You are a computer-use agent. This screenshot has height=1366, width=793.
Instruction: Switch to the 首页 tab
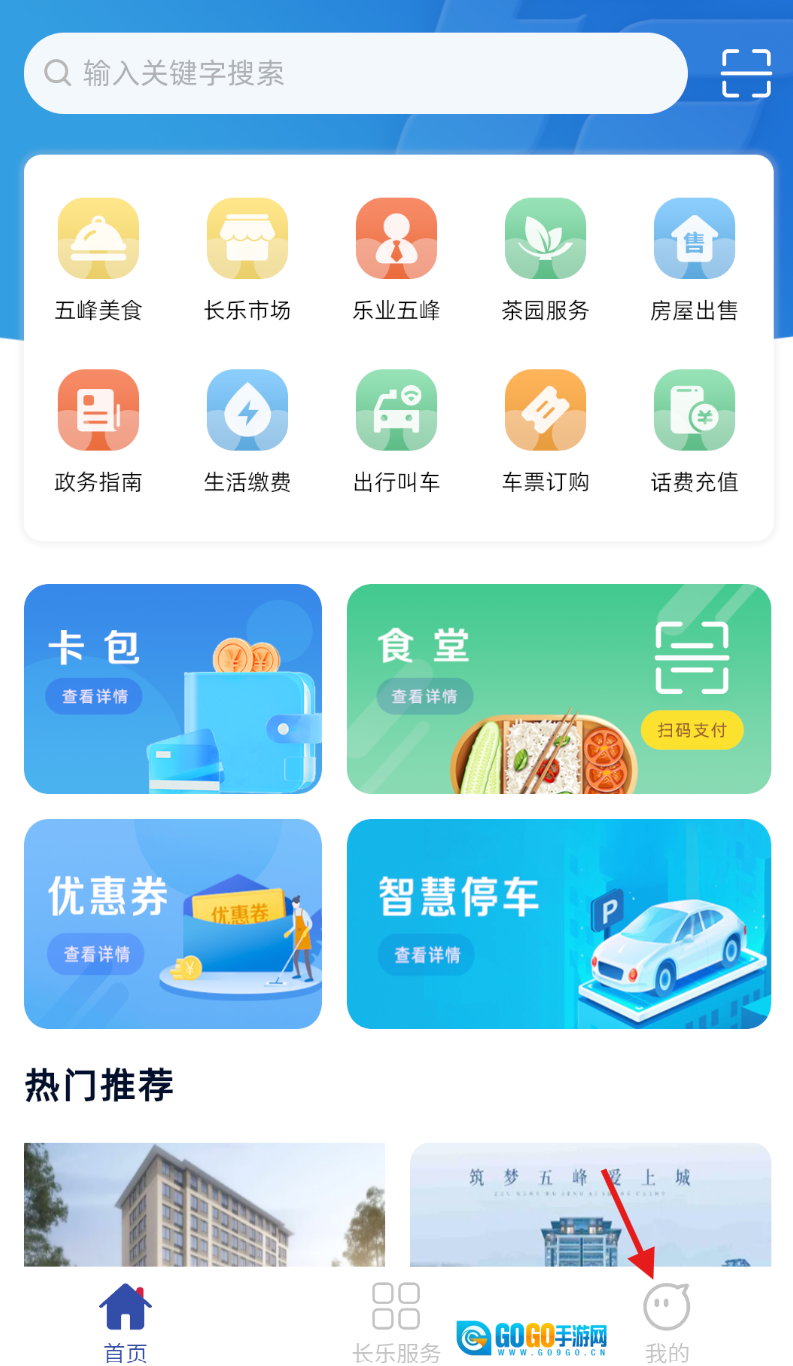(126, 1322)
